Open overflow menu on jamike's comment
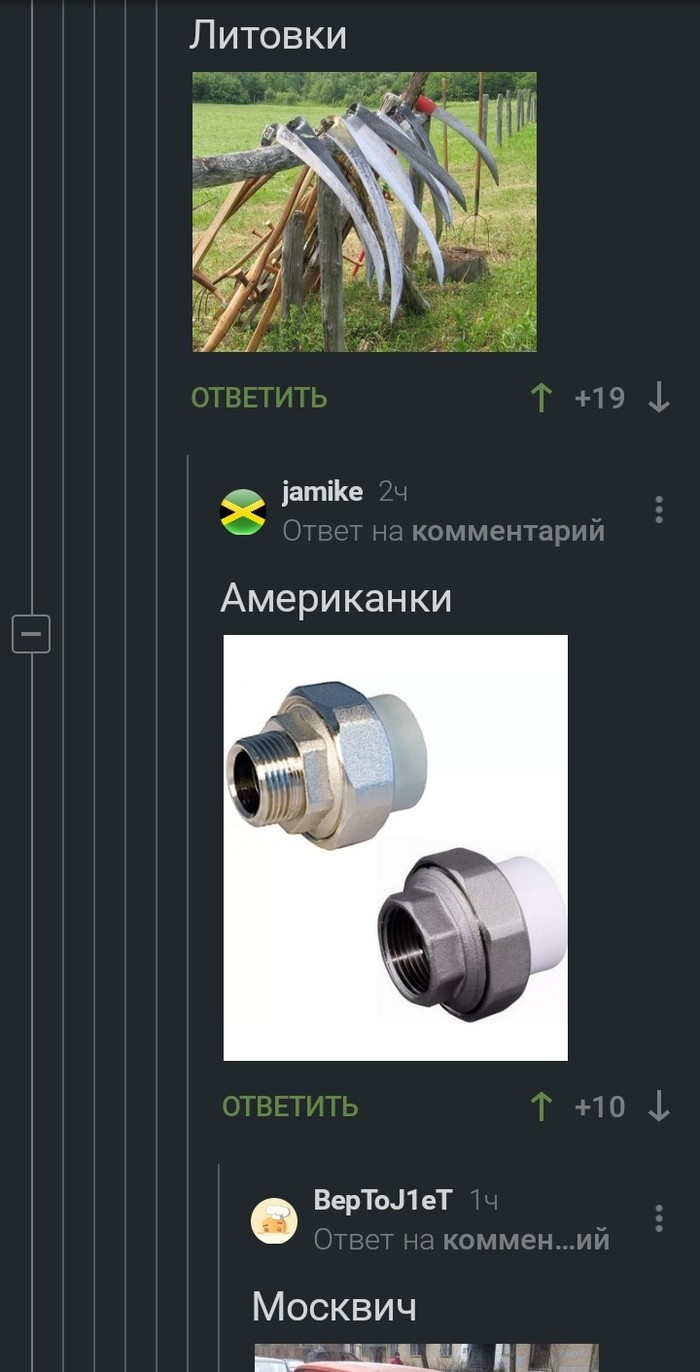Image resolution: width=700 pixels, height=1372 pixels. 658,510
